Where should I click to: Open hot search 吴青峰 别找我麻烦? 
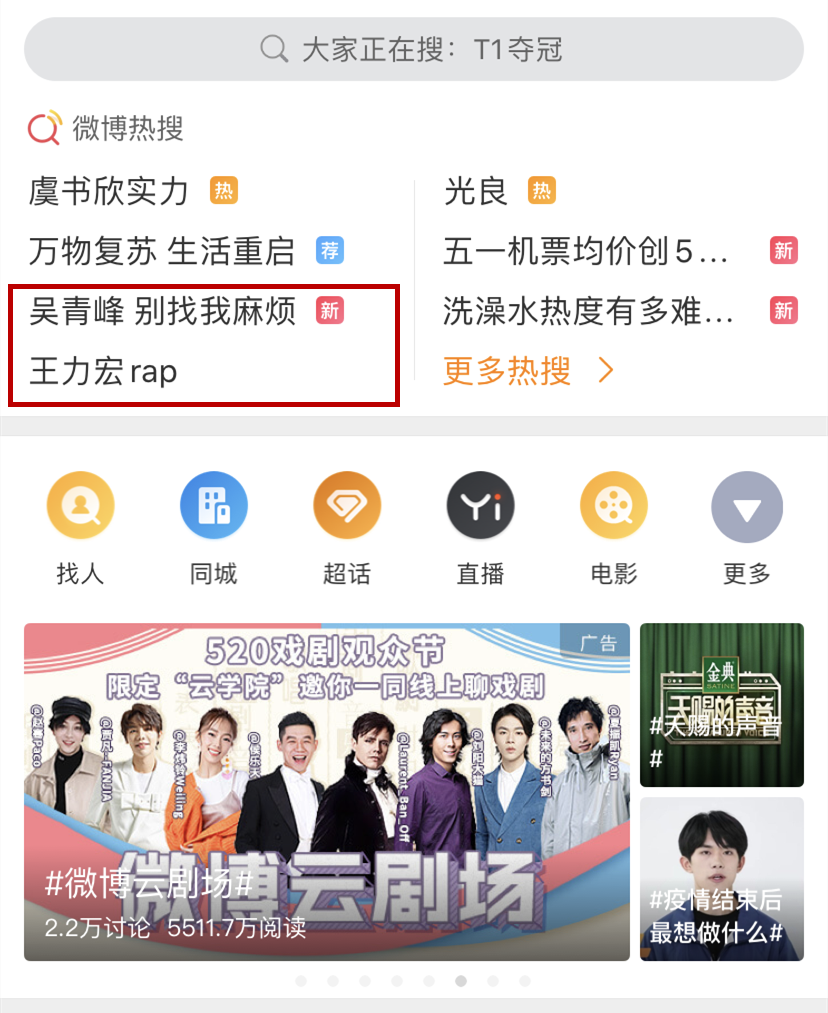163,311
